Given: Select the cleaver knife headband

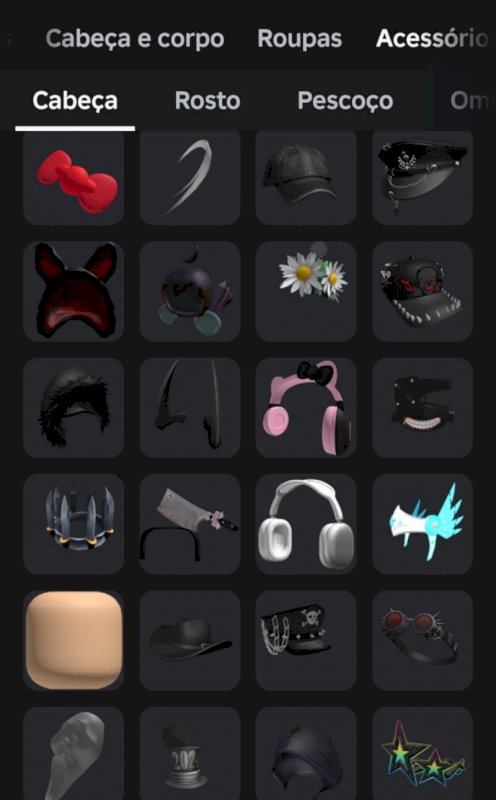Looking at the screenshot, I should [190, 524].
